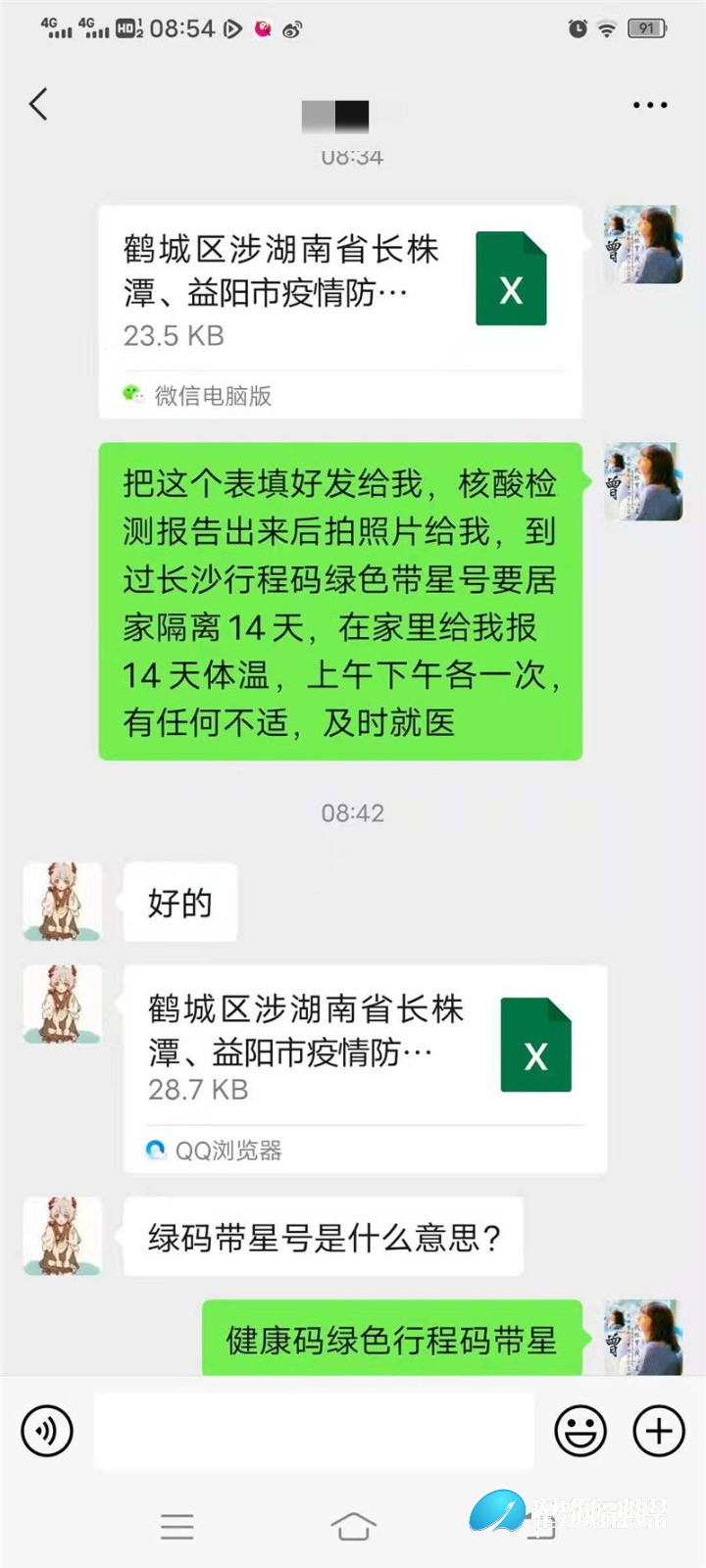Viewport: 706px width, 1568px height.
Task: Open the emoji picker
Action: click(x=580, y=1431)
